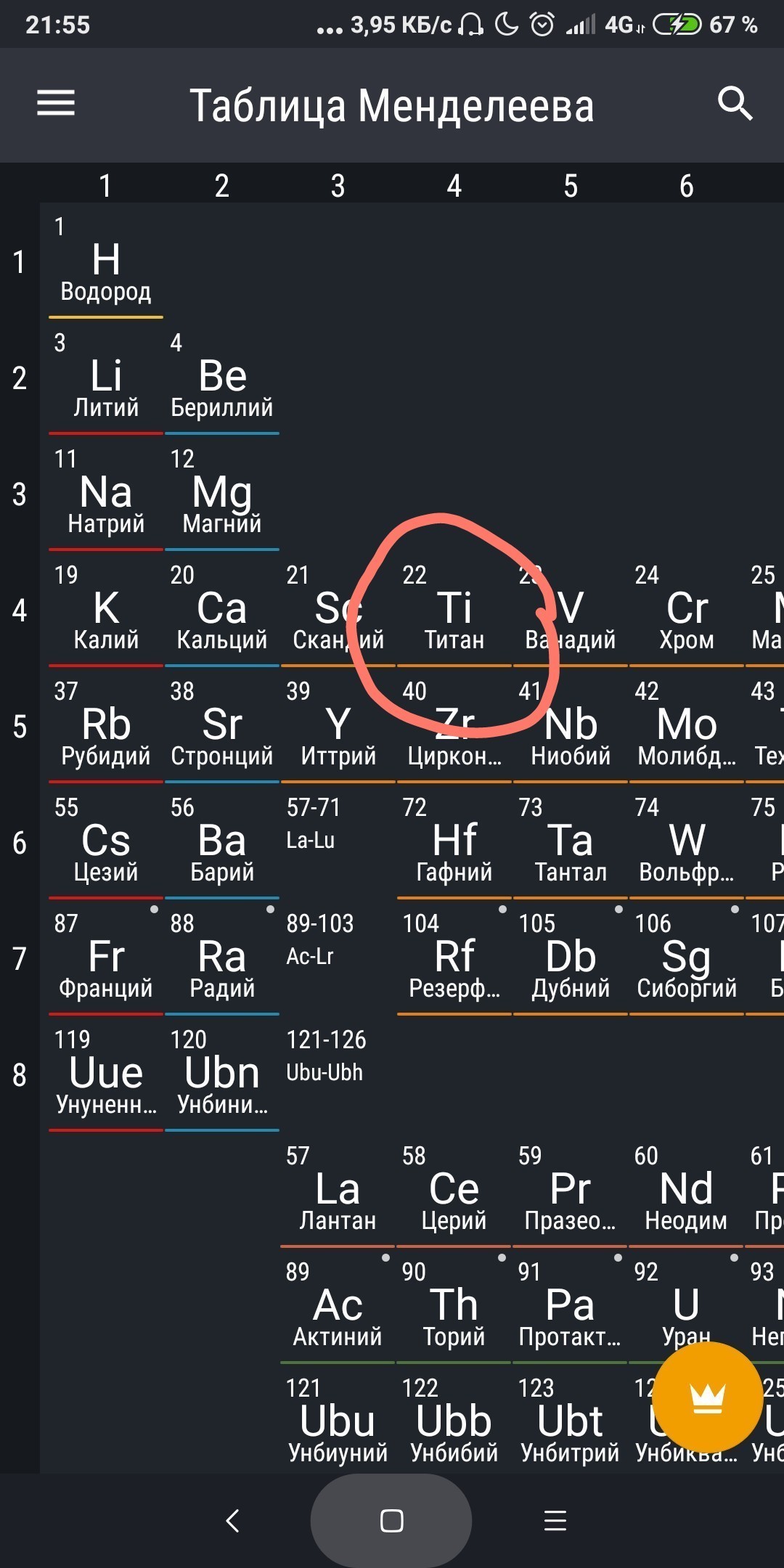Tap the 57-71 La-Lu lanthanides cell
Screen dimensions: 784x1568
click(x=338, y=842)
